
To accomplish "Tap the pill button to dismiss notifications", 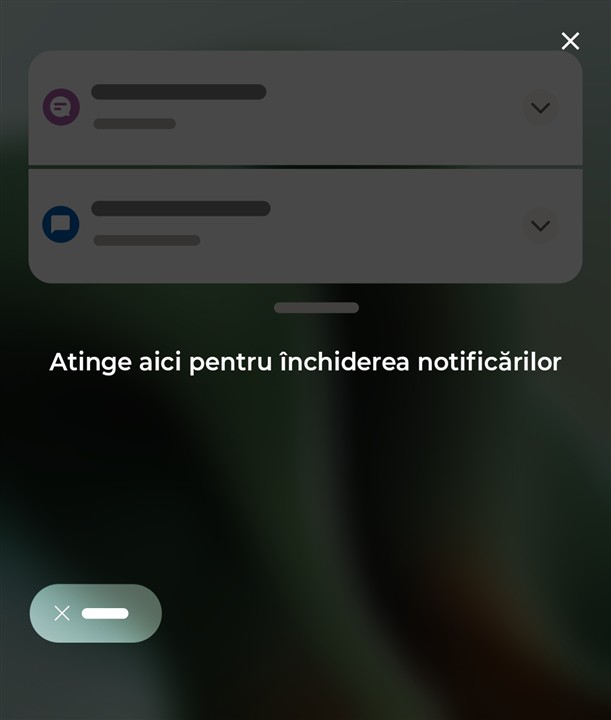I will pyautogui.click(x=96, y=613).
